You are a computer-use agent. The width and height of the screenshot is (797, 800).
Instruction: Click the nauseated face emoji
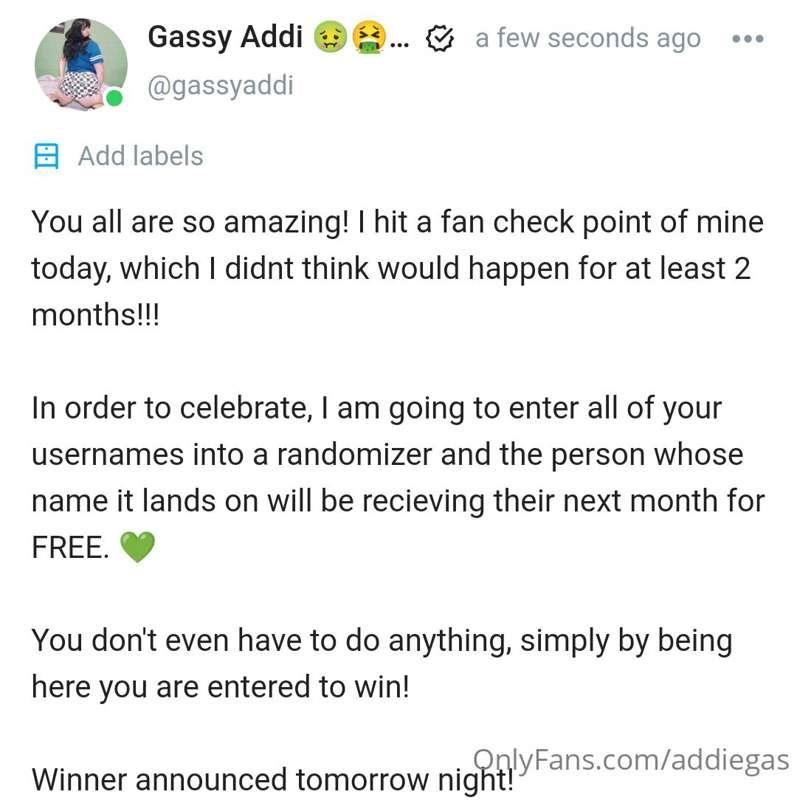(x=328, y=36)
